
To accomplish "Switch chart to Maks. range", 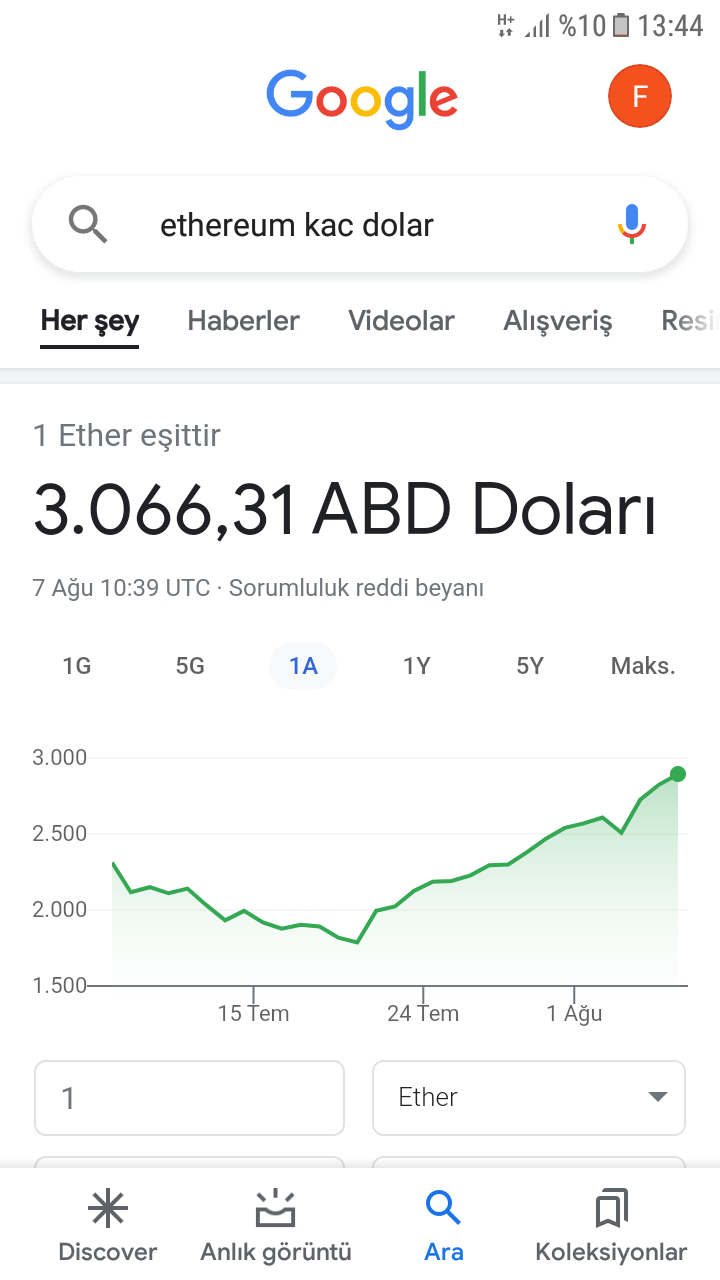I will pos(643,666).
